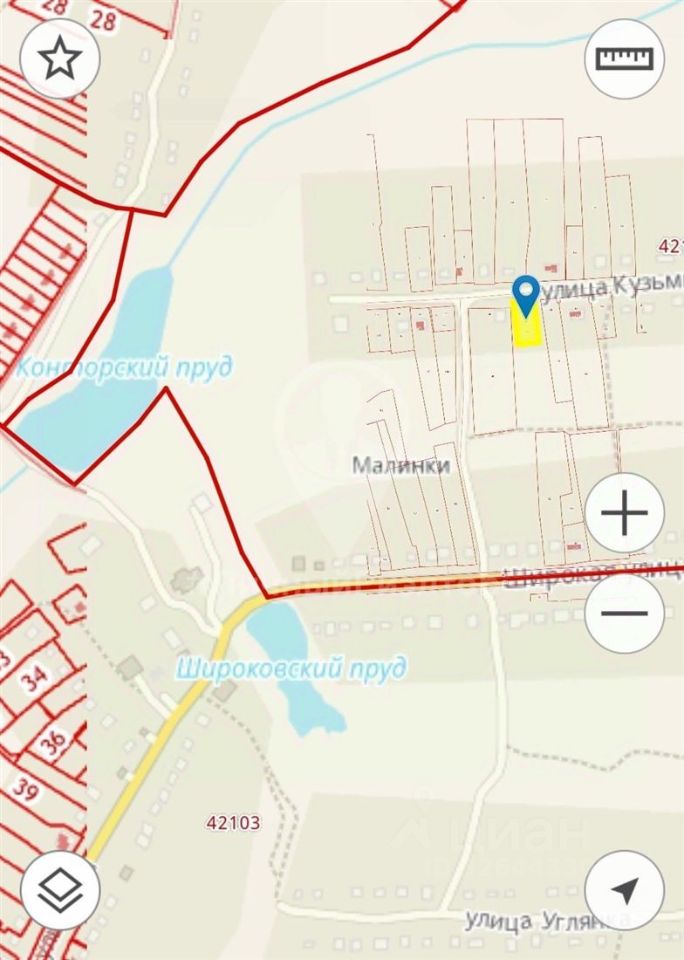Open the map layers selector
The height and width of the screenshot is (960, 684).
point(59,889)
